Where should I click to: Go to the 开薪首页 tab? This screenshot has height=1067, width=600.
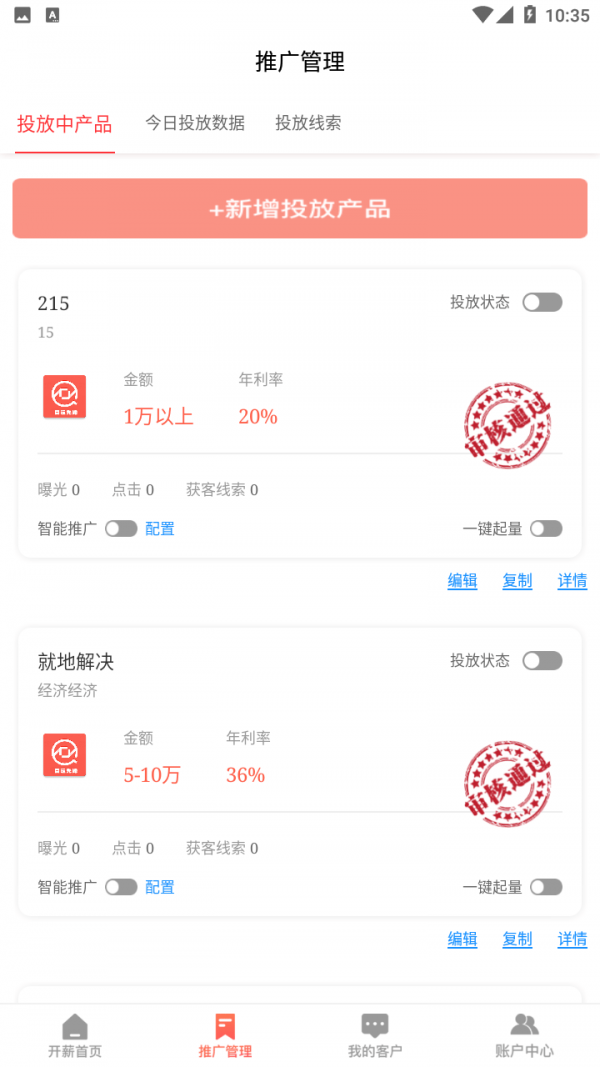75,1036
